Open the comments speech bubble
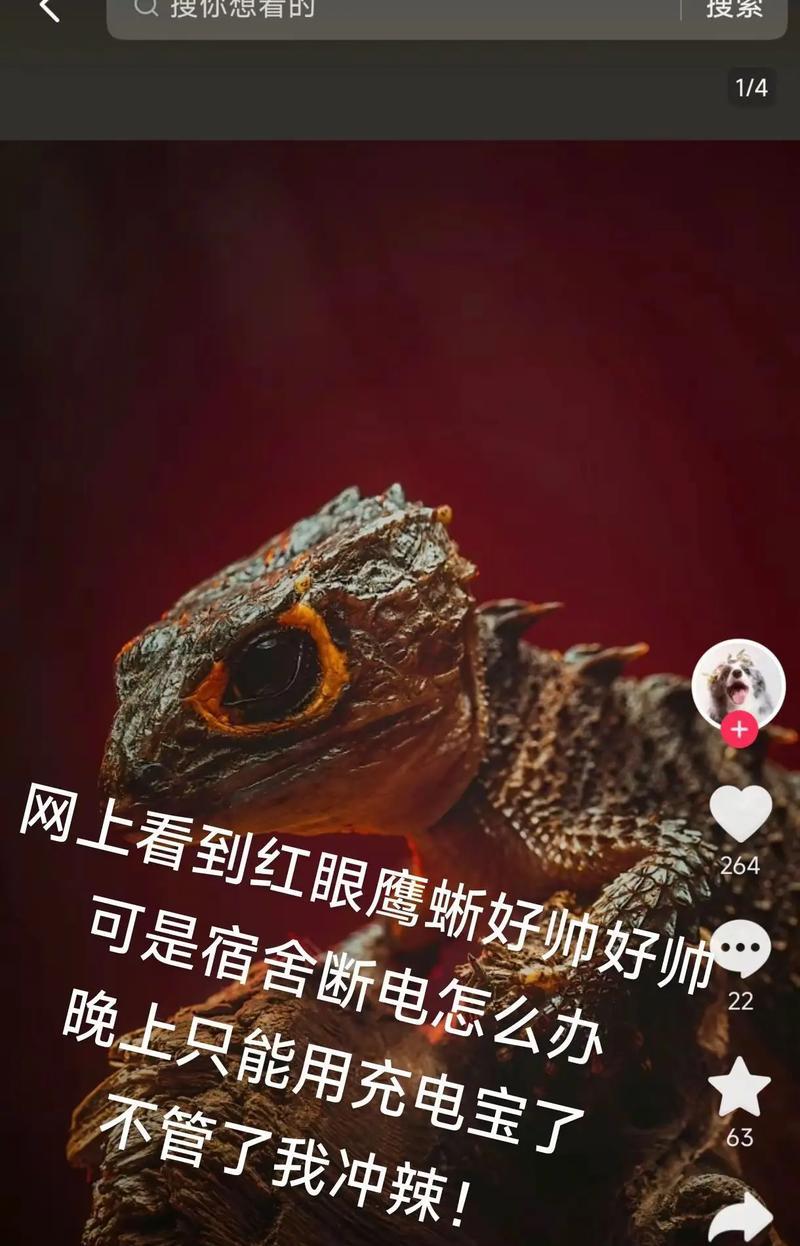Image resolution: width=800 pixels, height=1246 pixels. 740,949
